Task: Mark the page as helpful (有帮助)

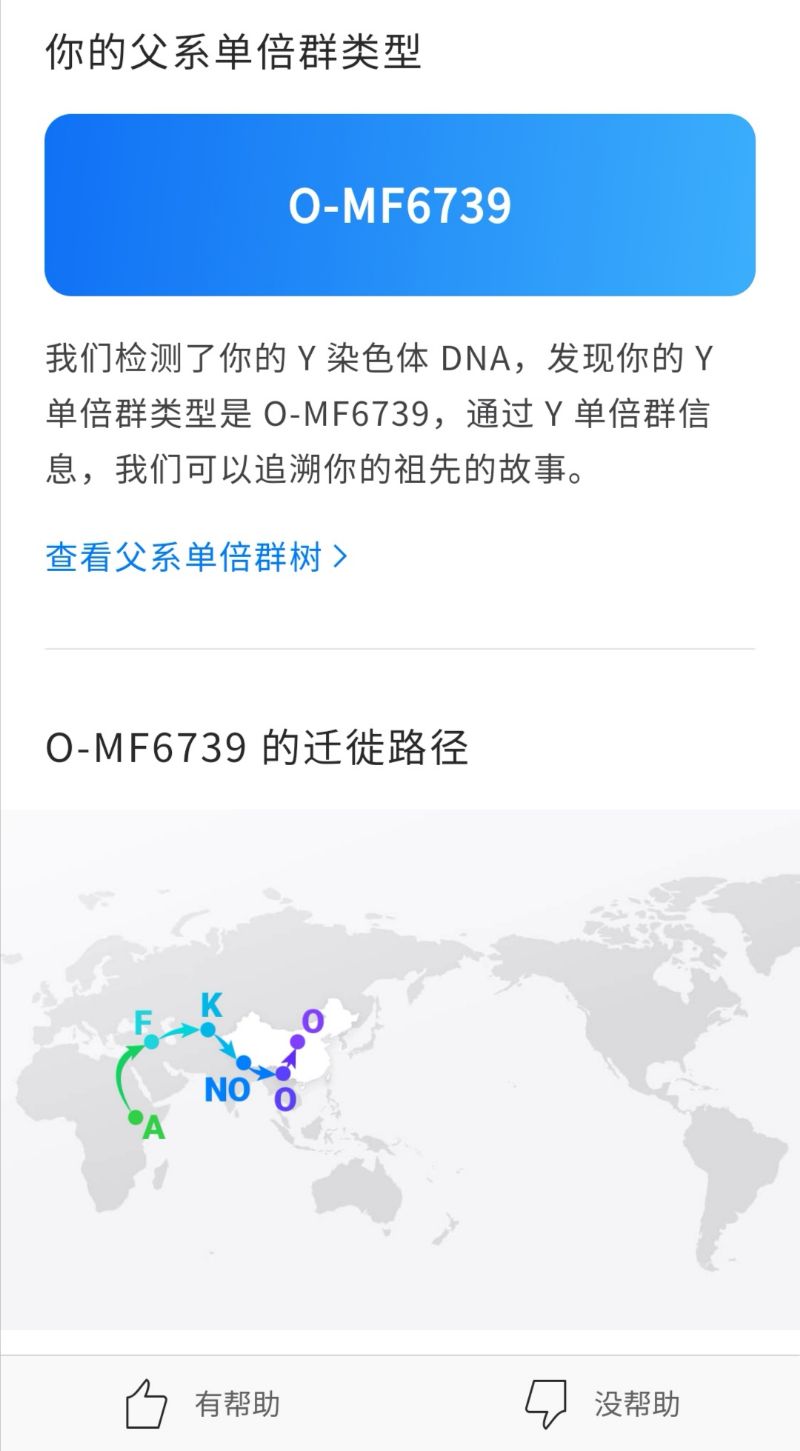Action: pos(201,1403)
